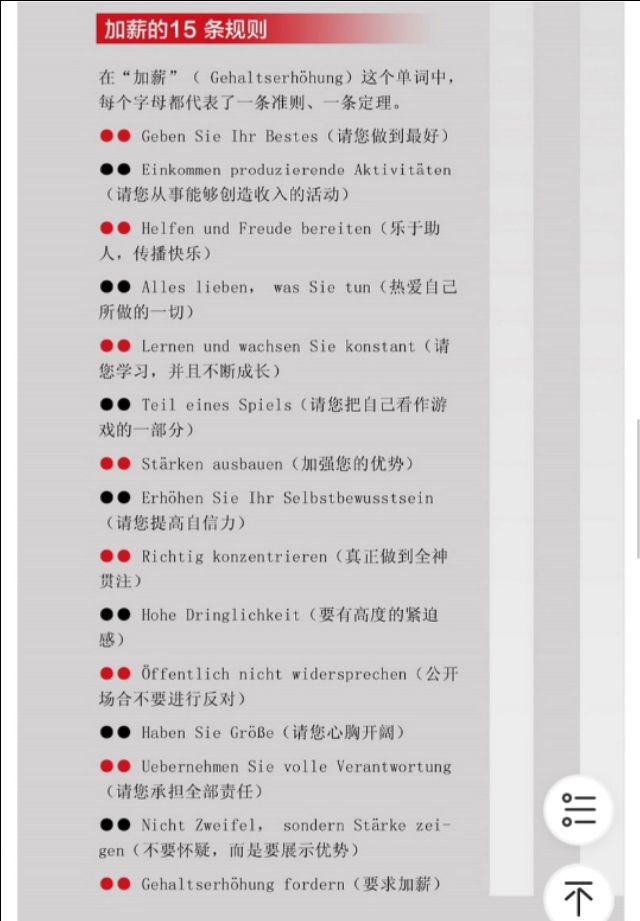Image resolution: width=640 pixels, height=921 pixels.
Task: Jump back to the top
Action: (578, 896)
